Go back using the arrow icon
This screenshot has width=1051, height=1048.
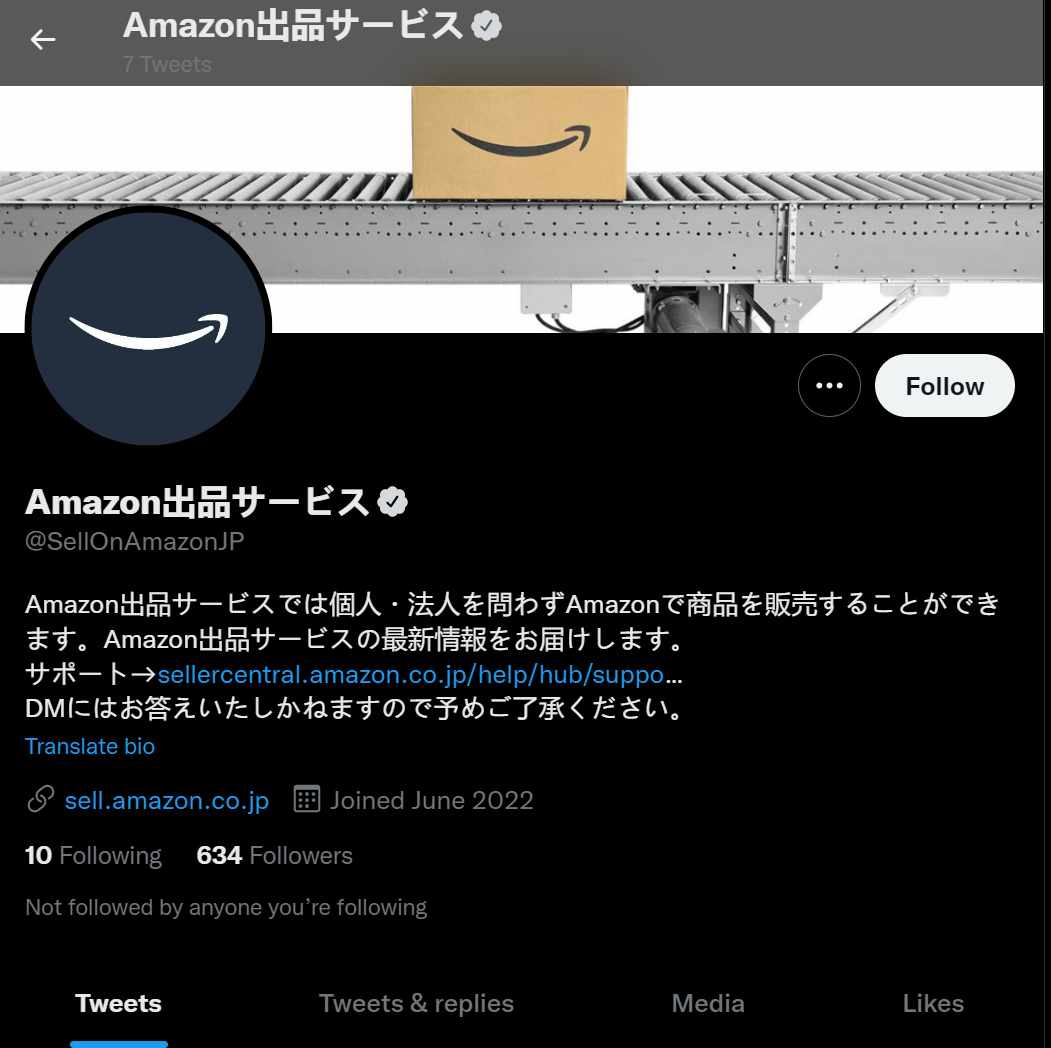click(42, 40)
